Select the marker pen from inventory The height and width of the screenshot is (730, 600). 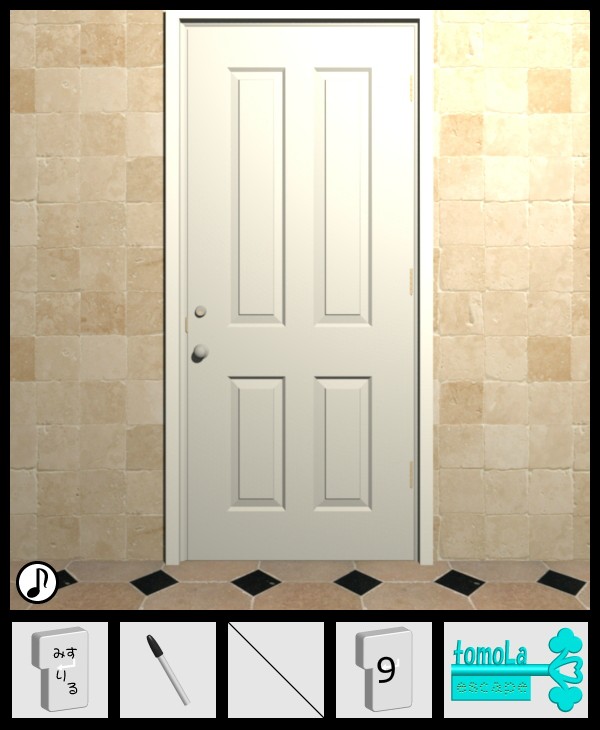[x=168, y=669]
